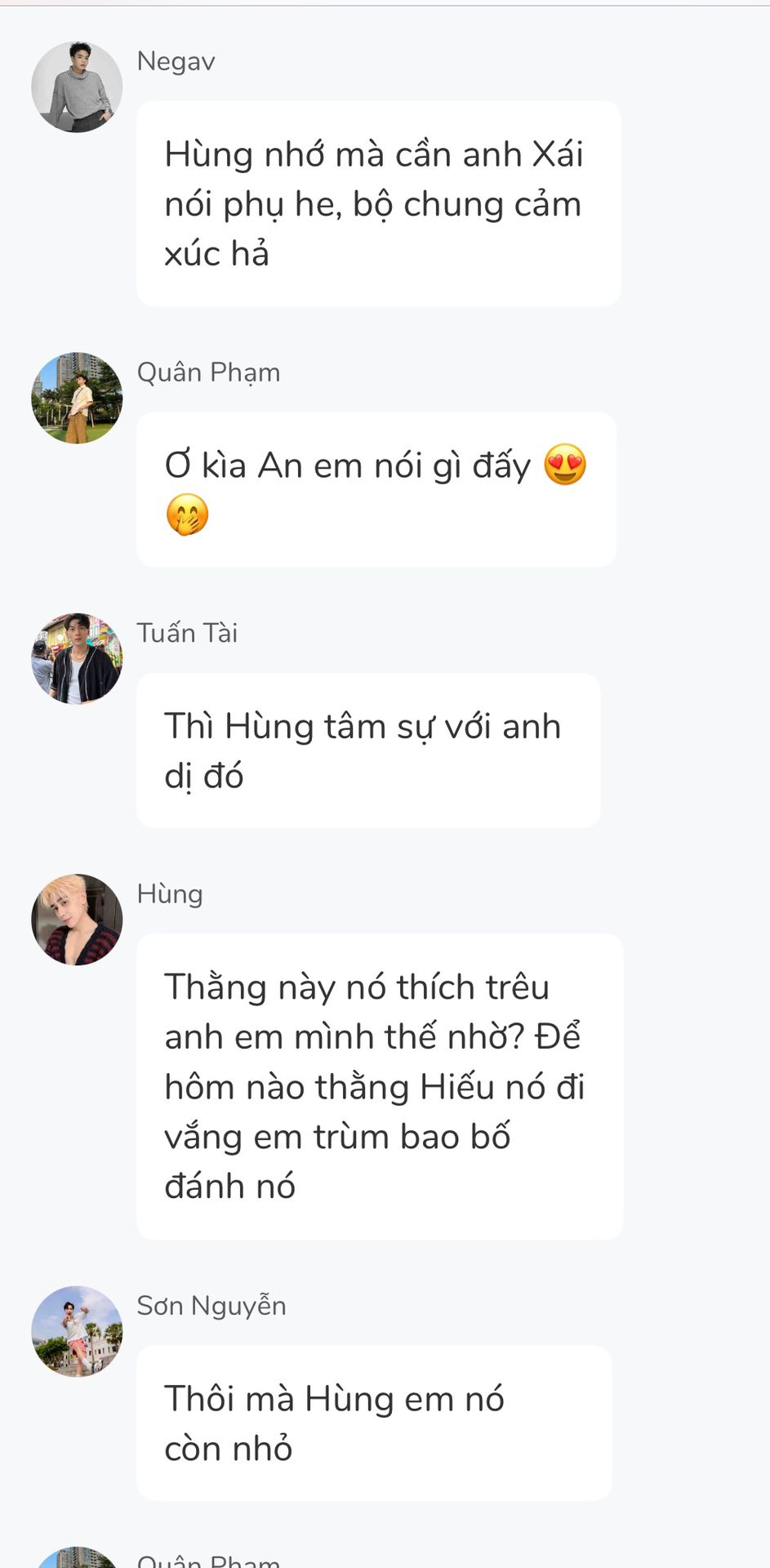This screenshot has width=770, height=1568.
Task: Open Negav's profile picture
Action: point(77,87)
